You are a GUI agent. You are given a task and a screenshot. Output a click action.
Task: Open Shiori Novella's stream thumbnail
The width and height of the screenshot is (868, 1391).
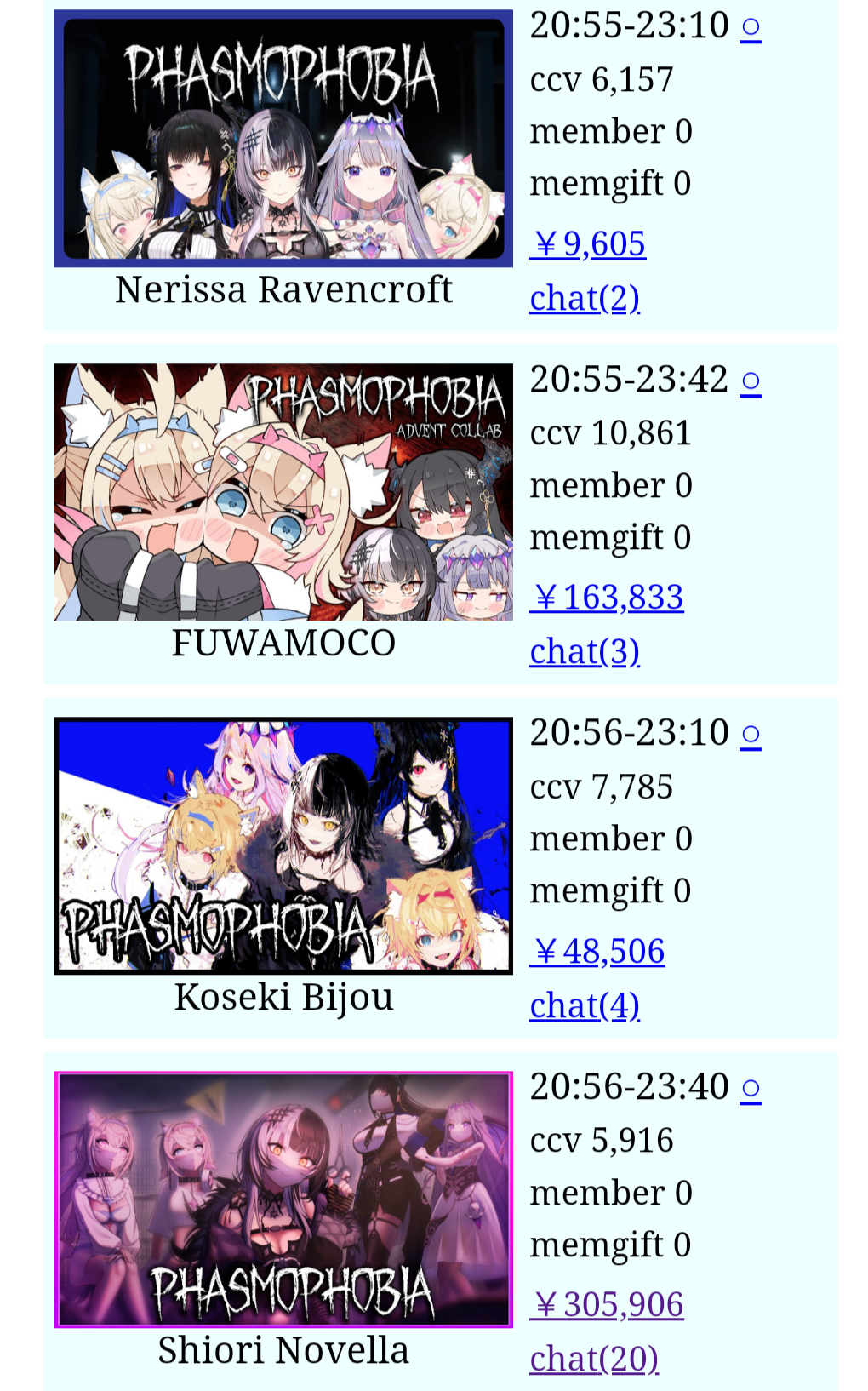point(283,1199)
